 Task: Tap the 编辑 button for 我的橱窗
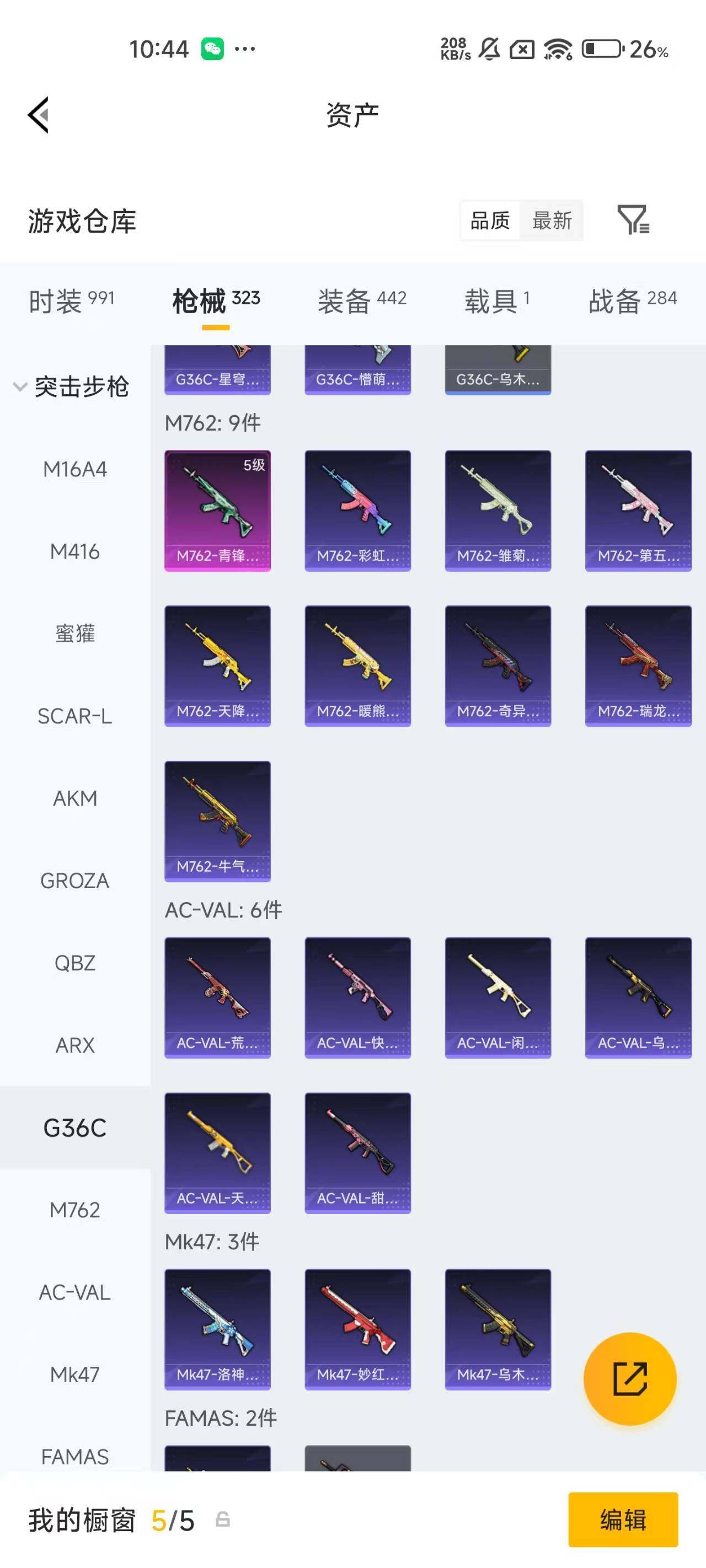[623, 1519]
